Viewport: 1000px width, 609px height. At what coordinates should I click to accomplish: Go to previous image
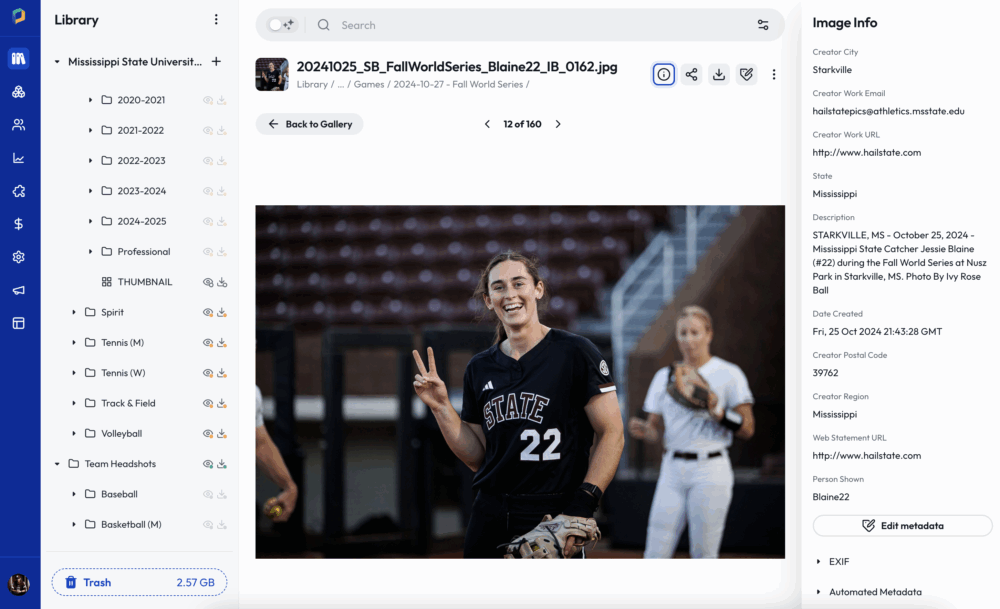point(487,124)
